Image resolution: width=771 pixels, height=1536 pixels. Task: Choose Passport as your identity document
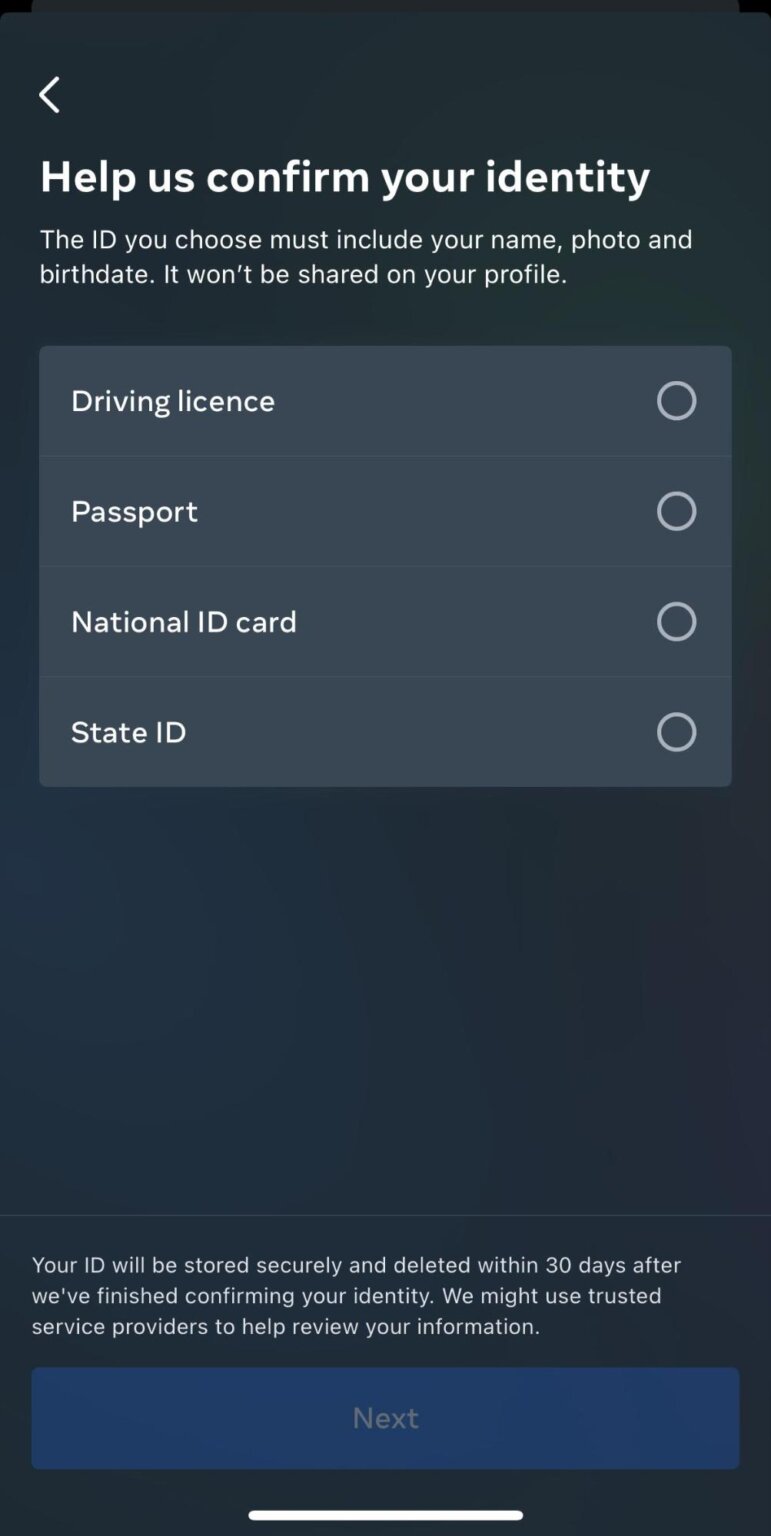[385, 511]
